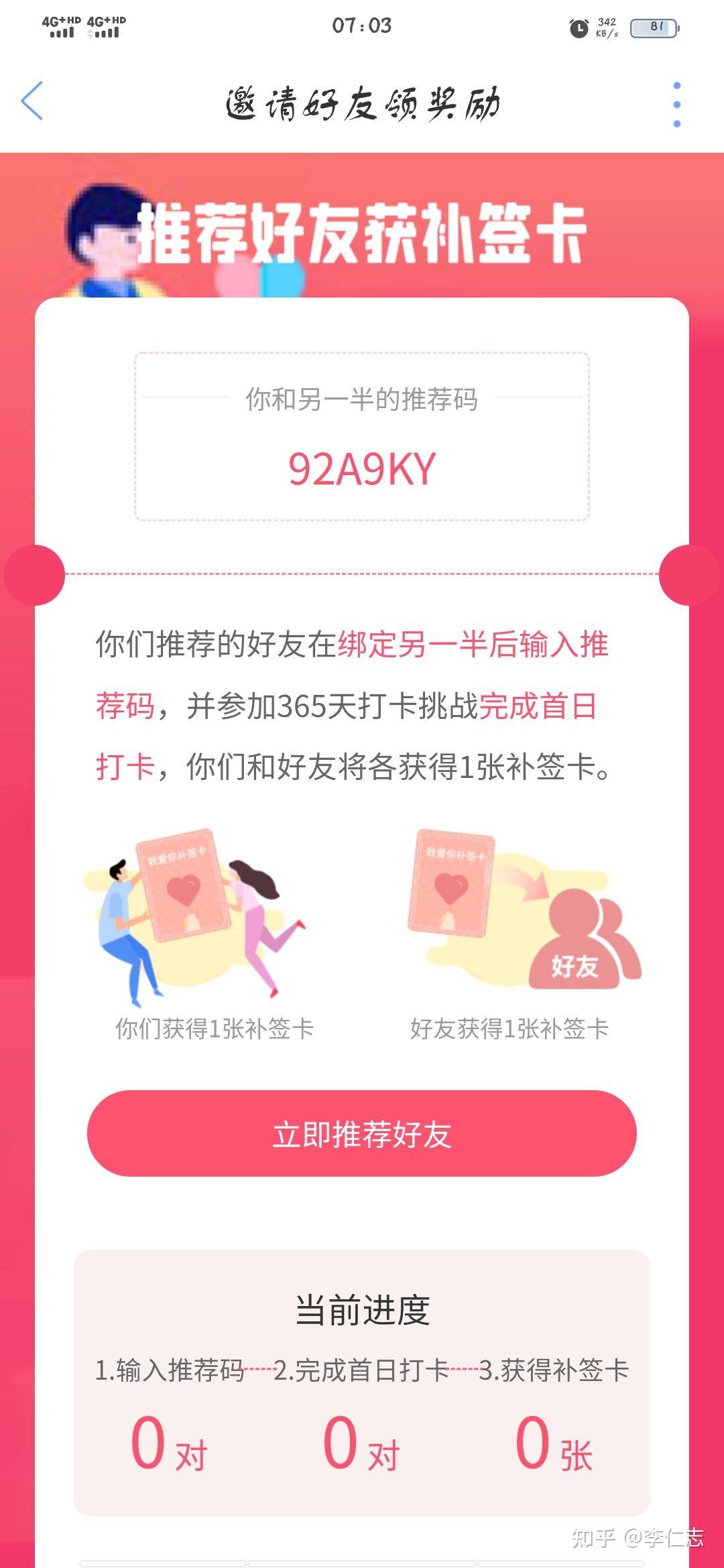Tap the 立即推荐好友 button
The width and height of the screenshot is (724, 1568).
362,1134
